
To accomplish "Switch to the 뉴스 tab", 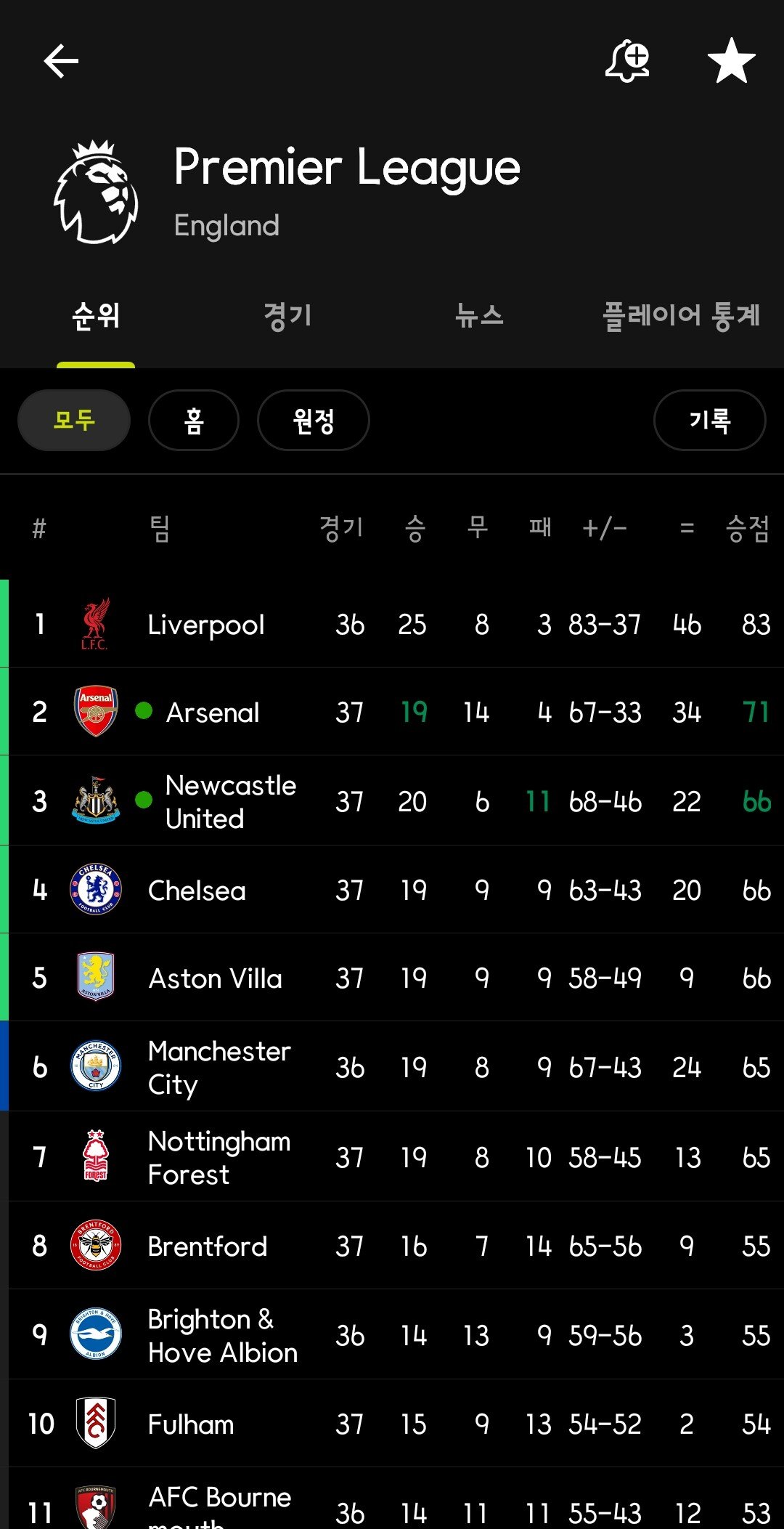I will (x=479, y=316).
